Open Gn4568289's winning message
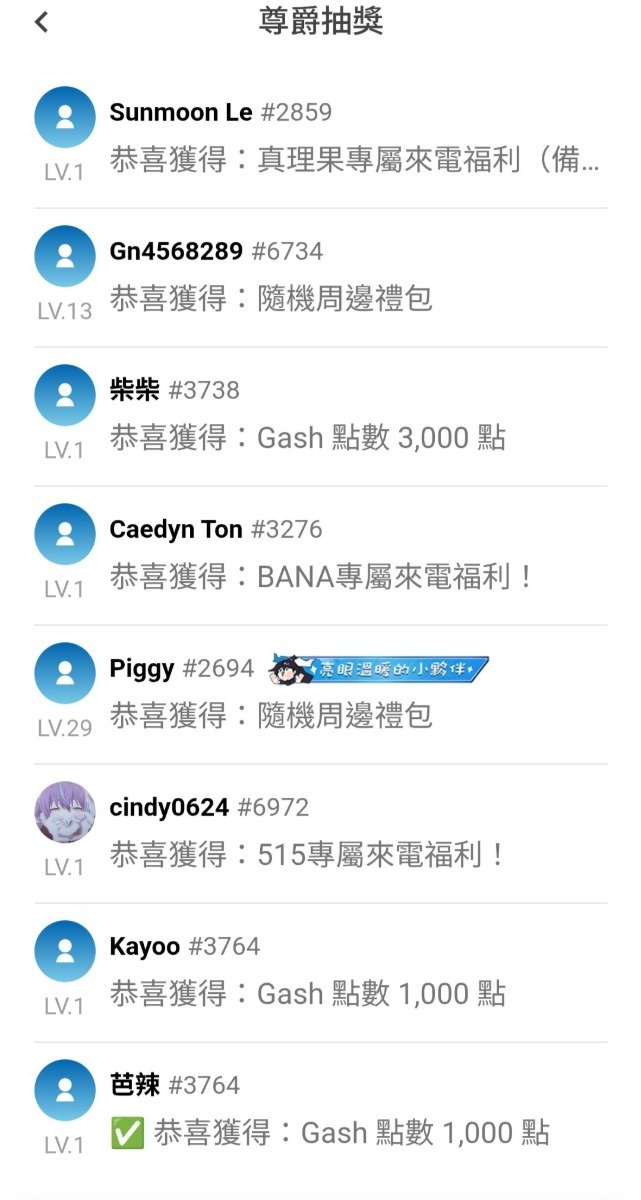This screenshot has height=1200, width=641. 271,298
